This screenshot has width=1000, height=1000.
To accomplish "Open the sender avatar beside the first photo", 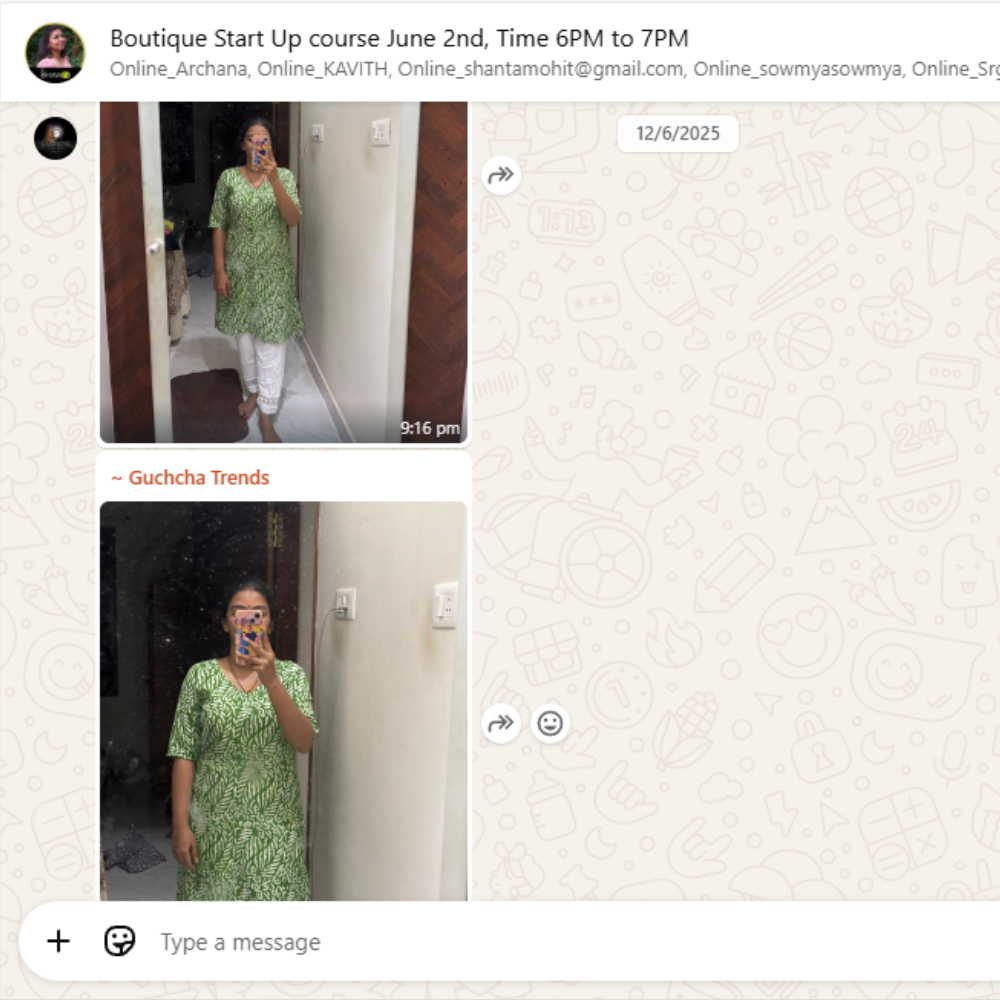I will [55, 138].
